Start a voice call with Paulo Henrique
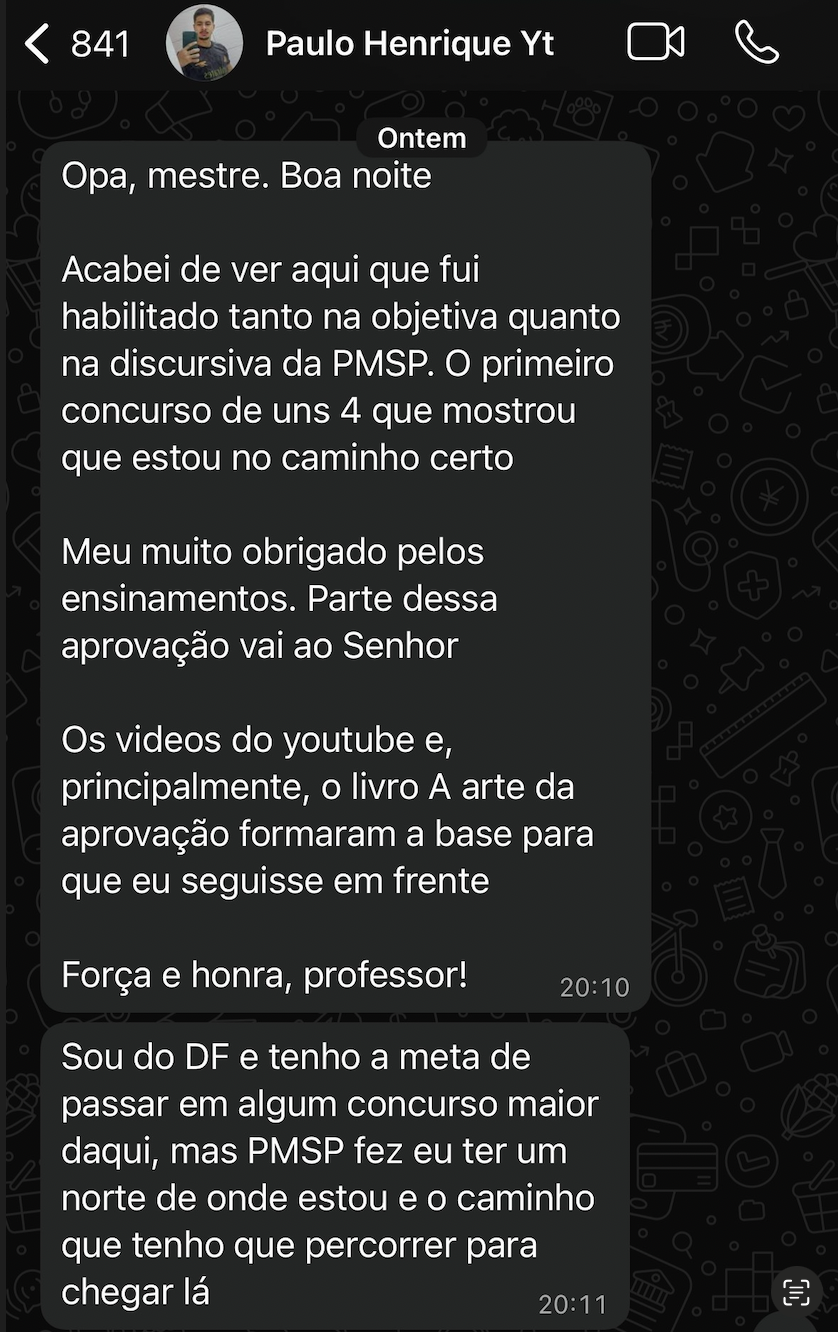838x1332 pixels. click(x=756, y=42)
